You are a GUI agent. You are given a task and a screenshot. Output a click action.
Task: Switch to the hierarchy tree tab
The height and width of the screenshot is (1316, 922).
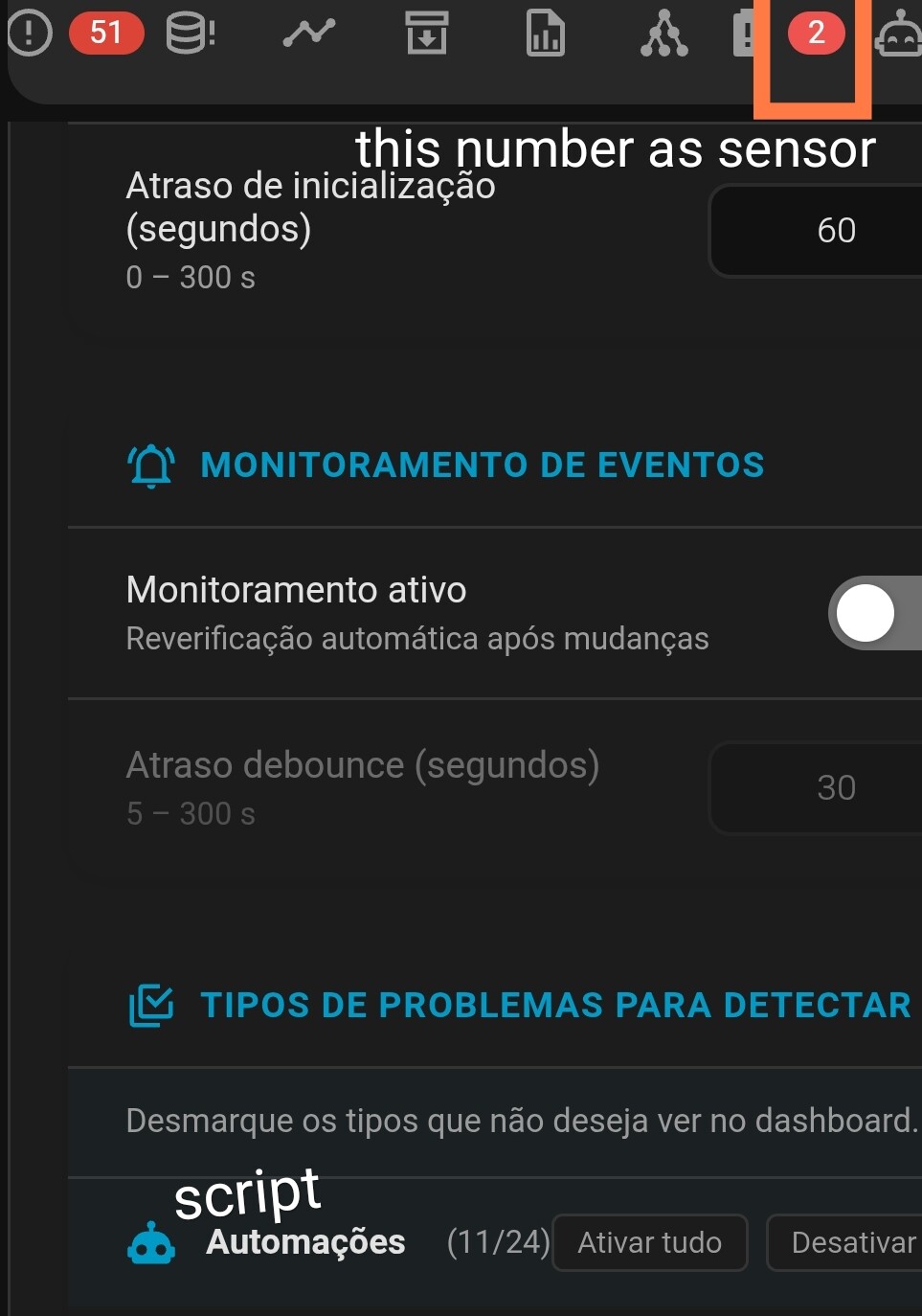click(663, 34)
